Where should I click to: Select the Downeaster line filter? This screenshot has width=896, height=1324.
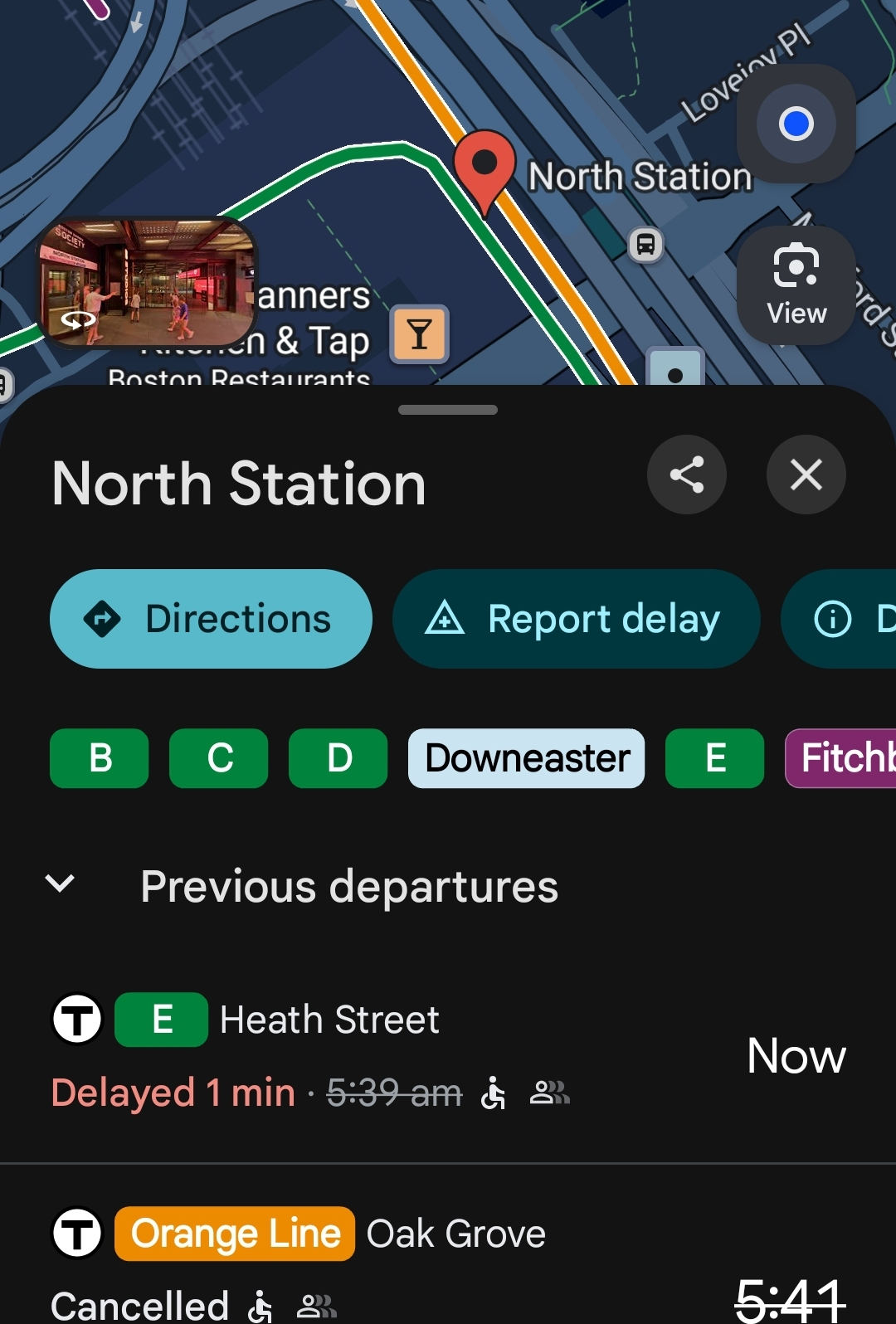click(525, 757)
